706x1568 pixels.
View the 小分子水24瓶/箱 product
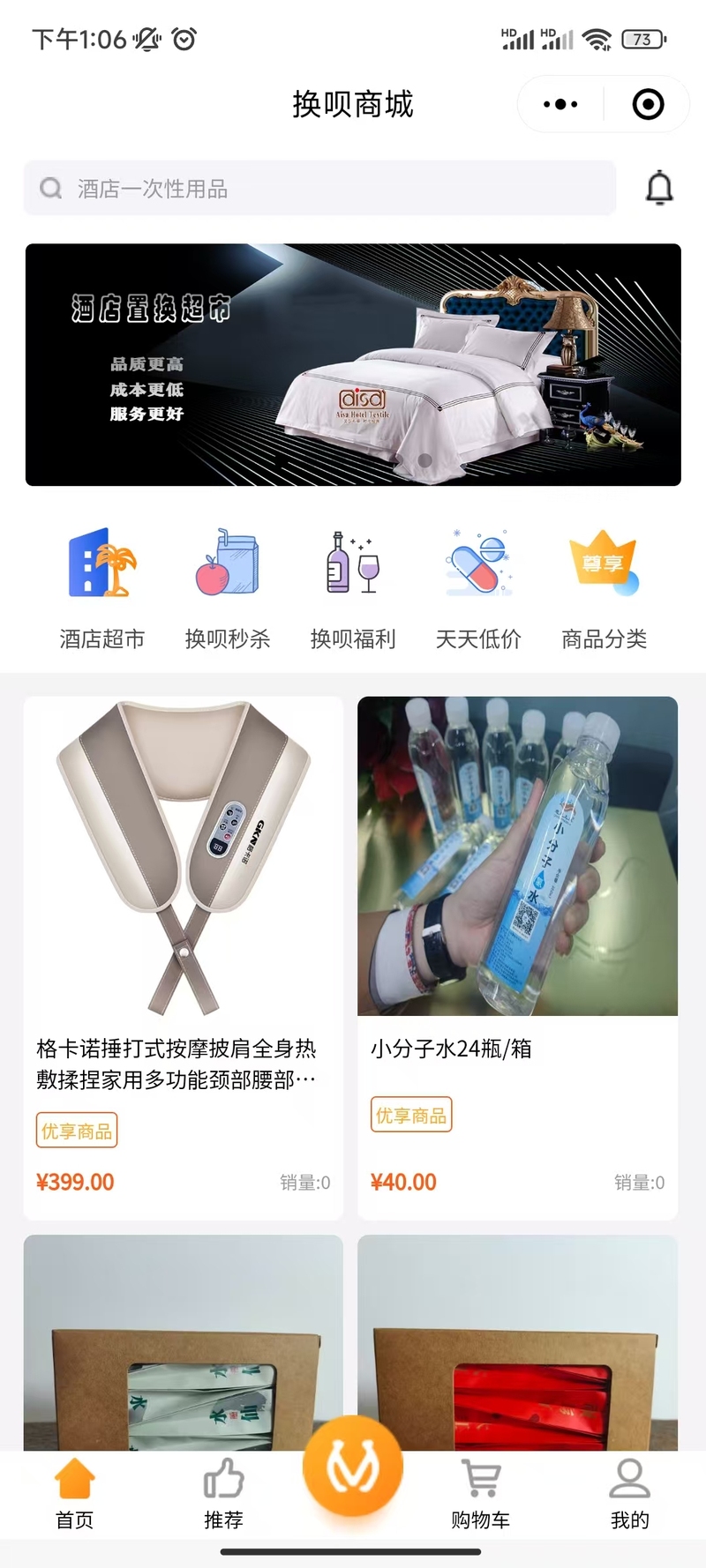click(517, 957)
